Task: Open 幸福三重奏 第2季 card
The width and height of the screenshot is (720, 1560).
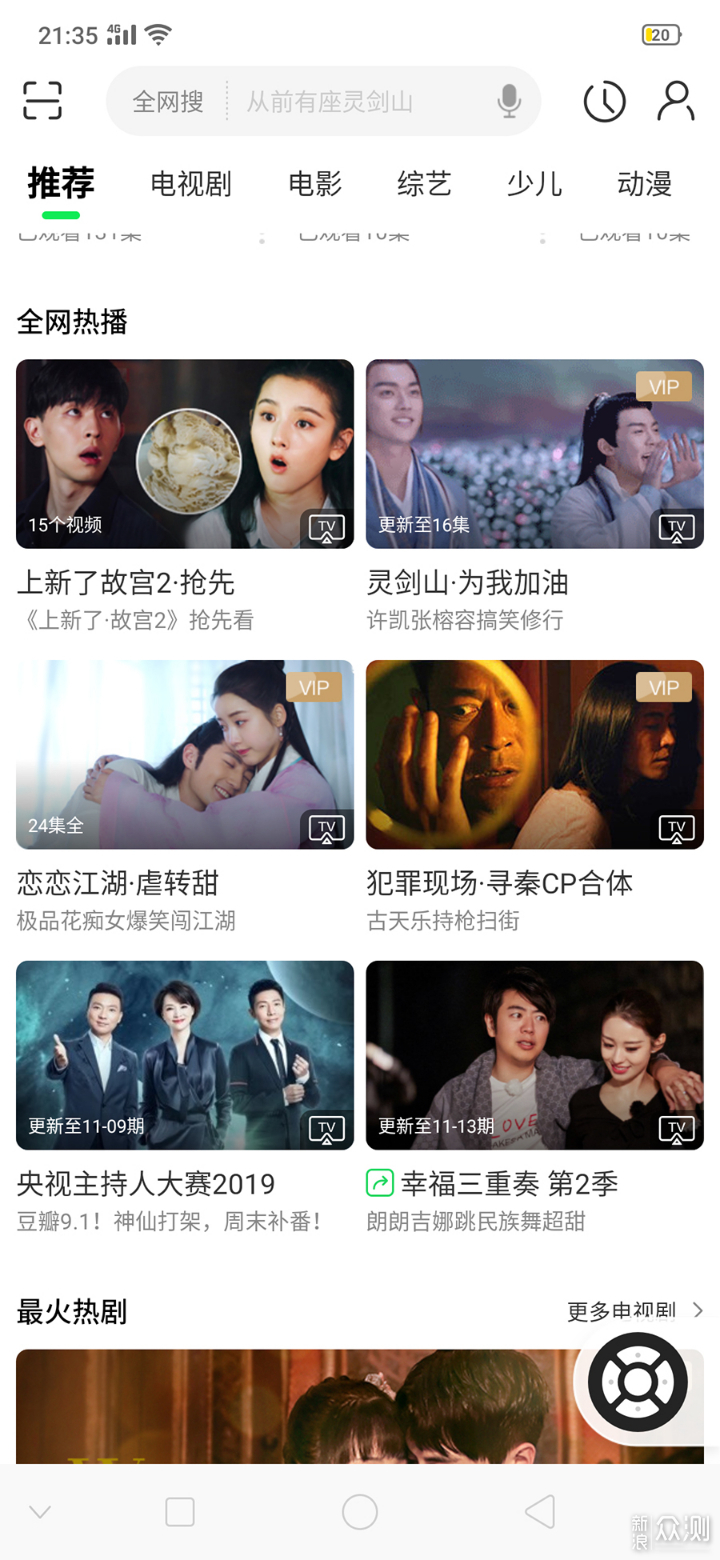Action: pos(535,1055)
